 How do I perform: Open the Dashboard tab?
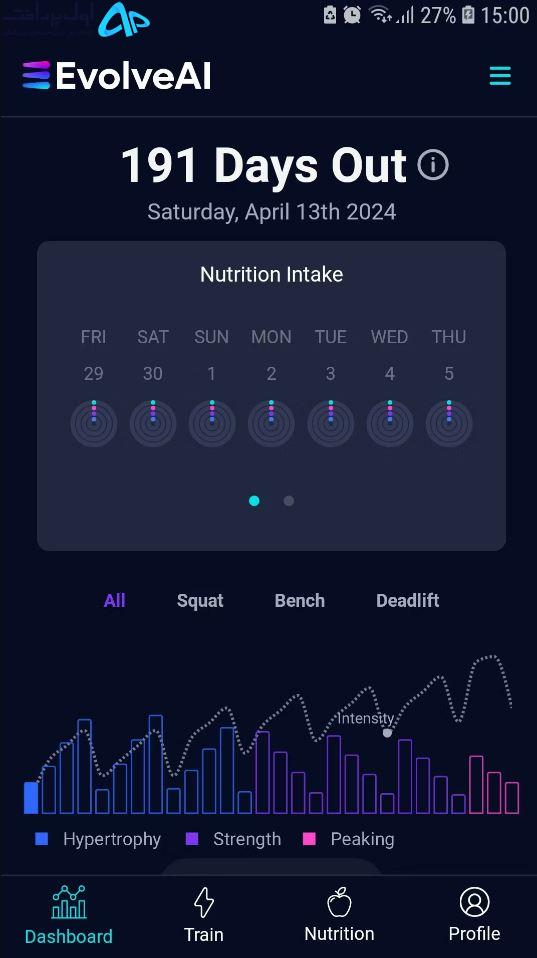68,915
